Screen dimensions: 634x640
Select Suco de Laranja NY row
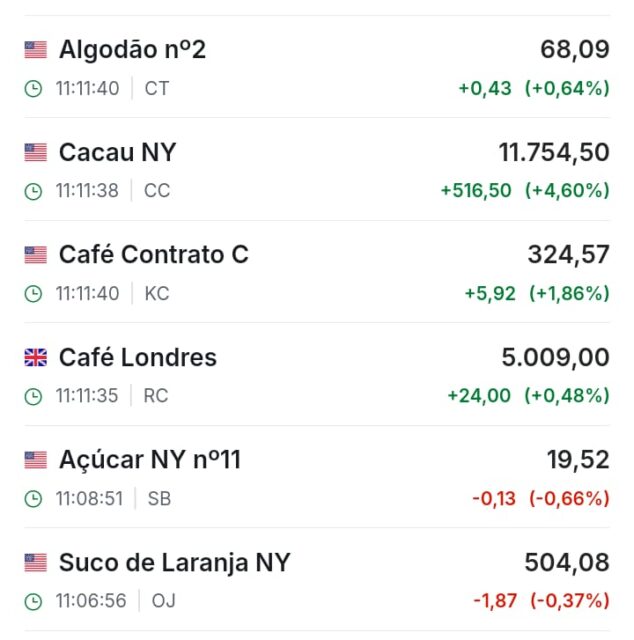(x=317, y=580)
